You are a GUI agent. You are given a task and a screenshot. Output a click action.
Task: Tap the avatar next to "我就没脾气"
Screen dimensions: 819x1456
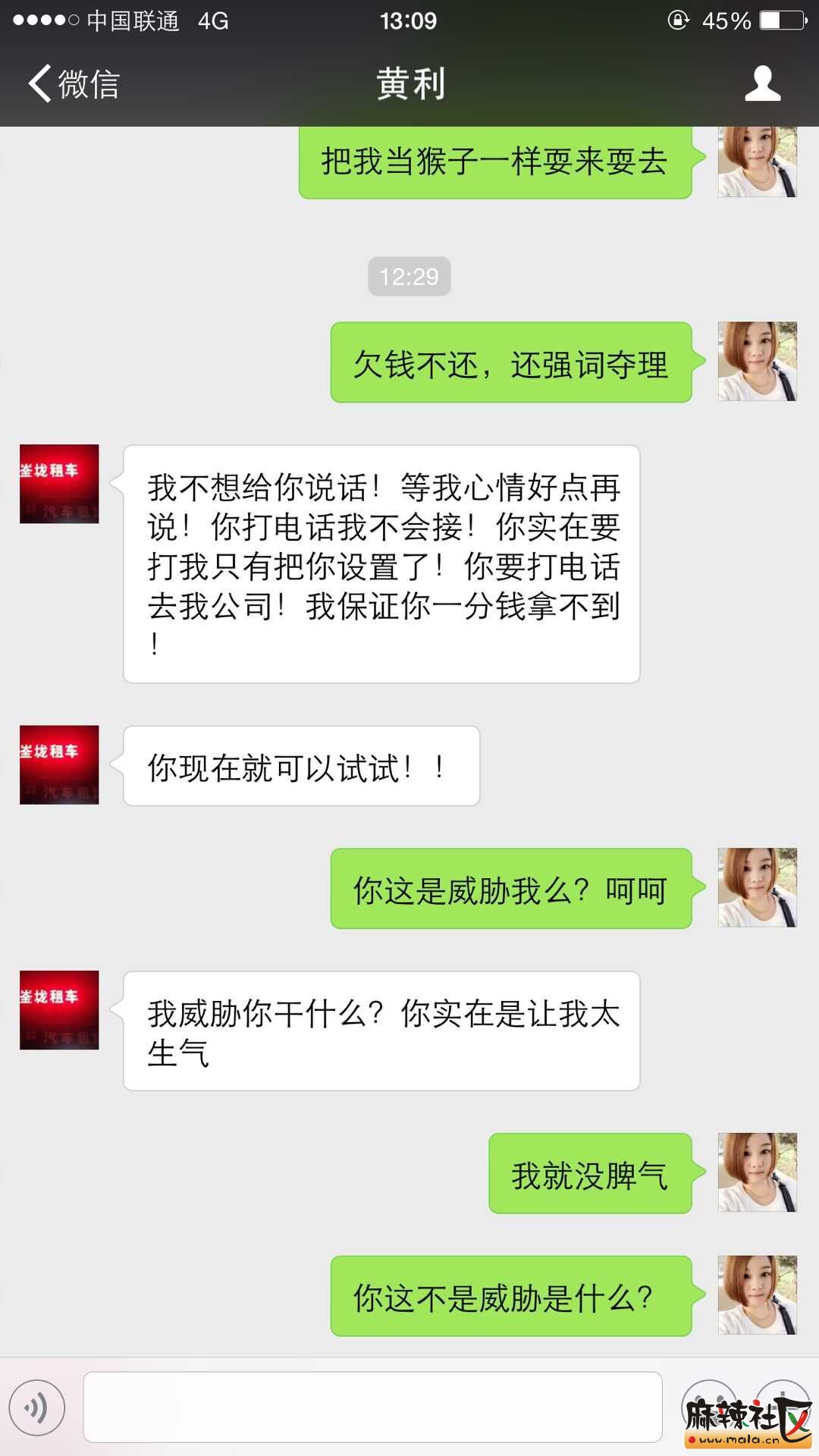tap(757, 1172)
